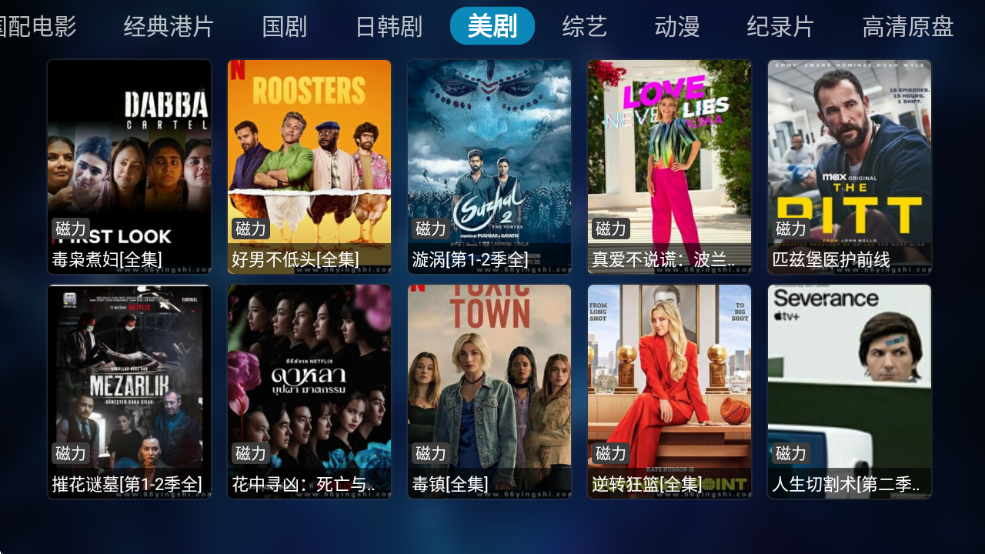Open 人生切割术[第二季.. Severance

click(x=849, y=391)
